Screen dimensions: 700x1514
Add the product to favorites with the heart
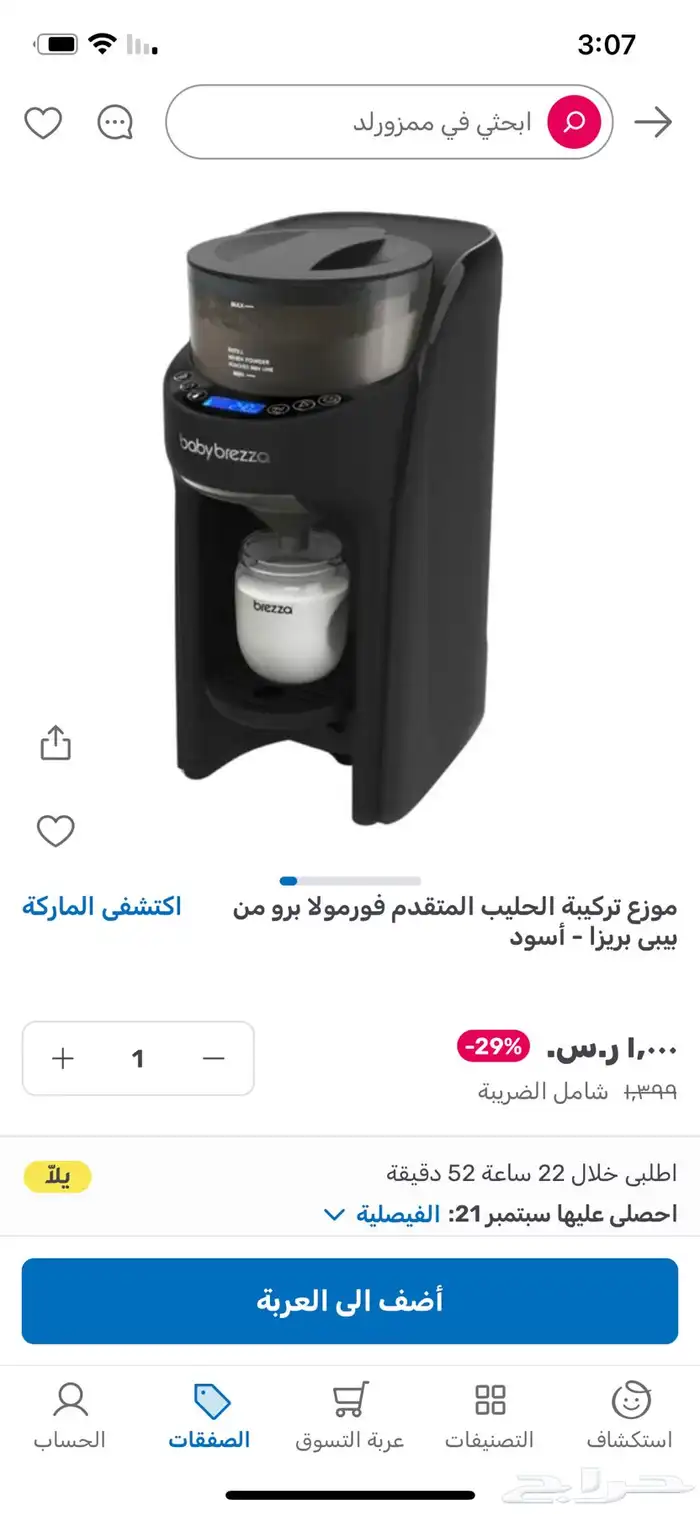click(55, 831)
